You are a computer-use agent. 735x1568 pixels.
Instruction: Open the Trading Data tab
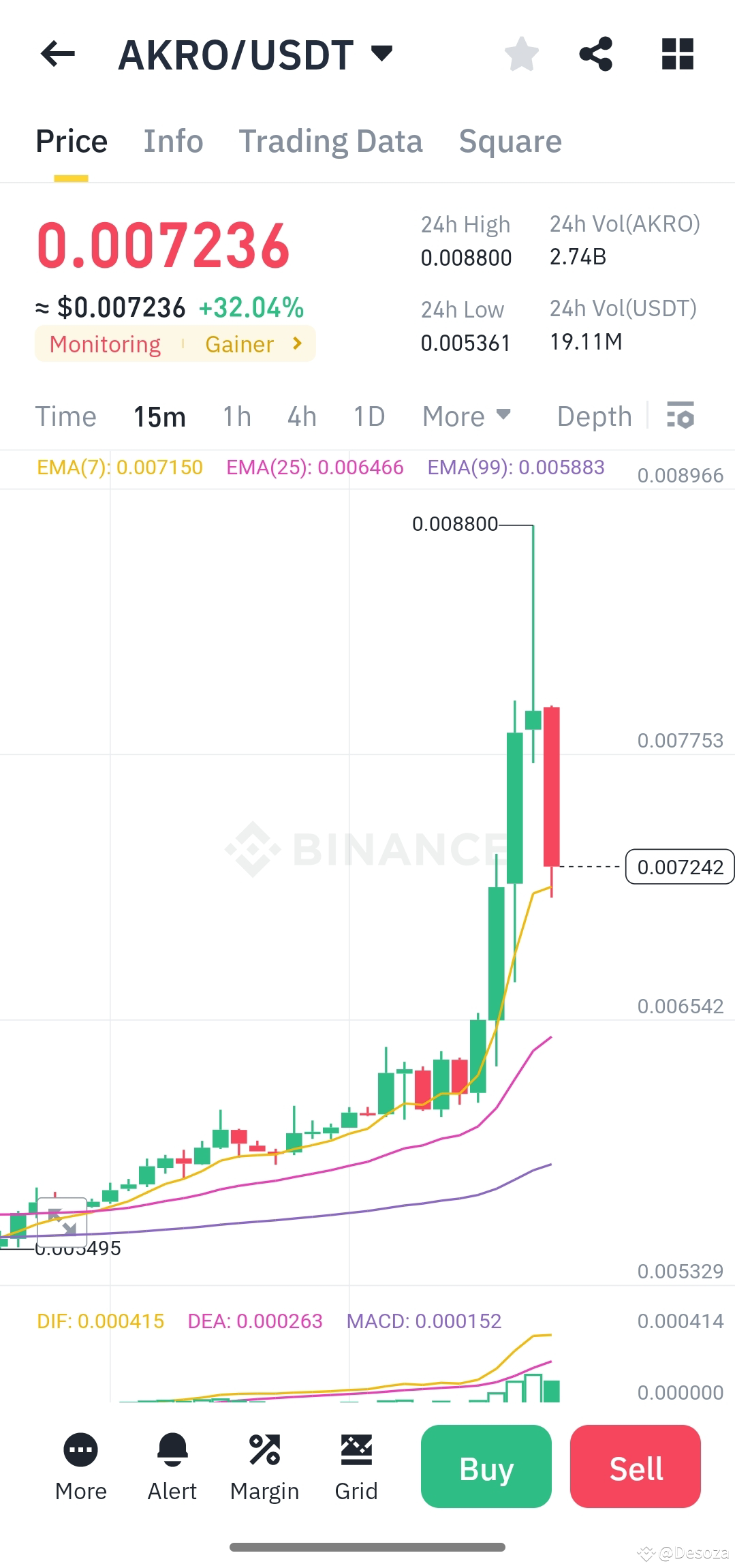(x=331, y=141)
